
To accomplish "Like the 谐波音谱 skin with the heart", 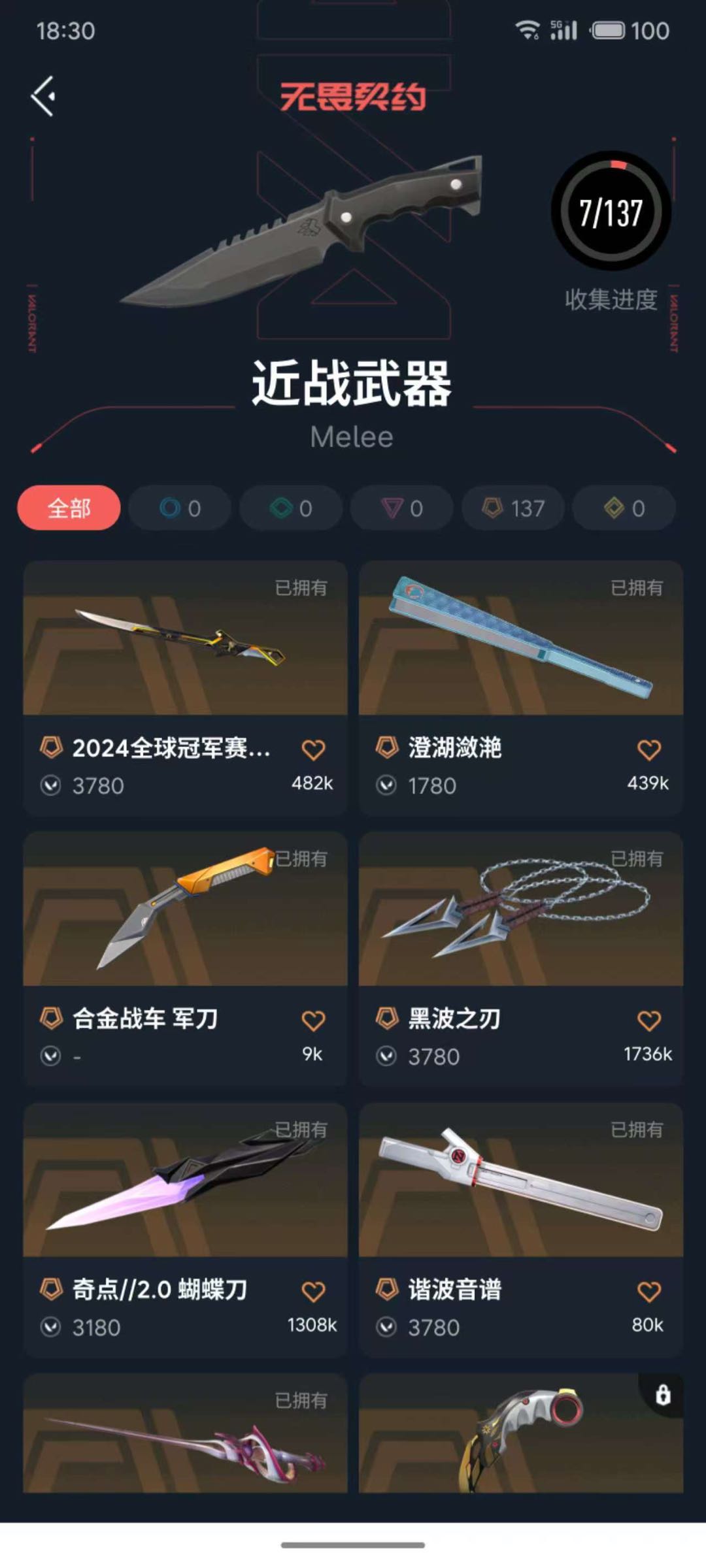I will 649,1292.
